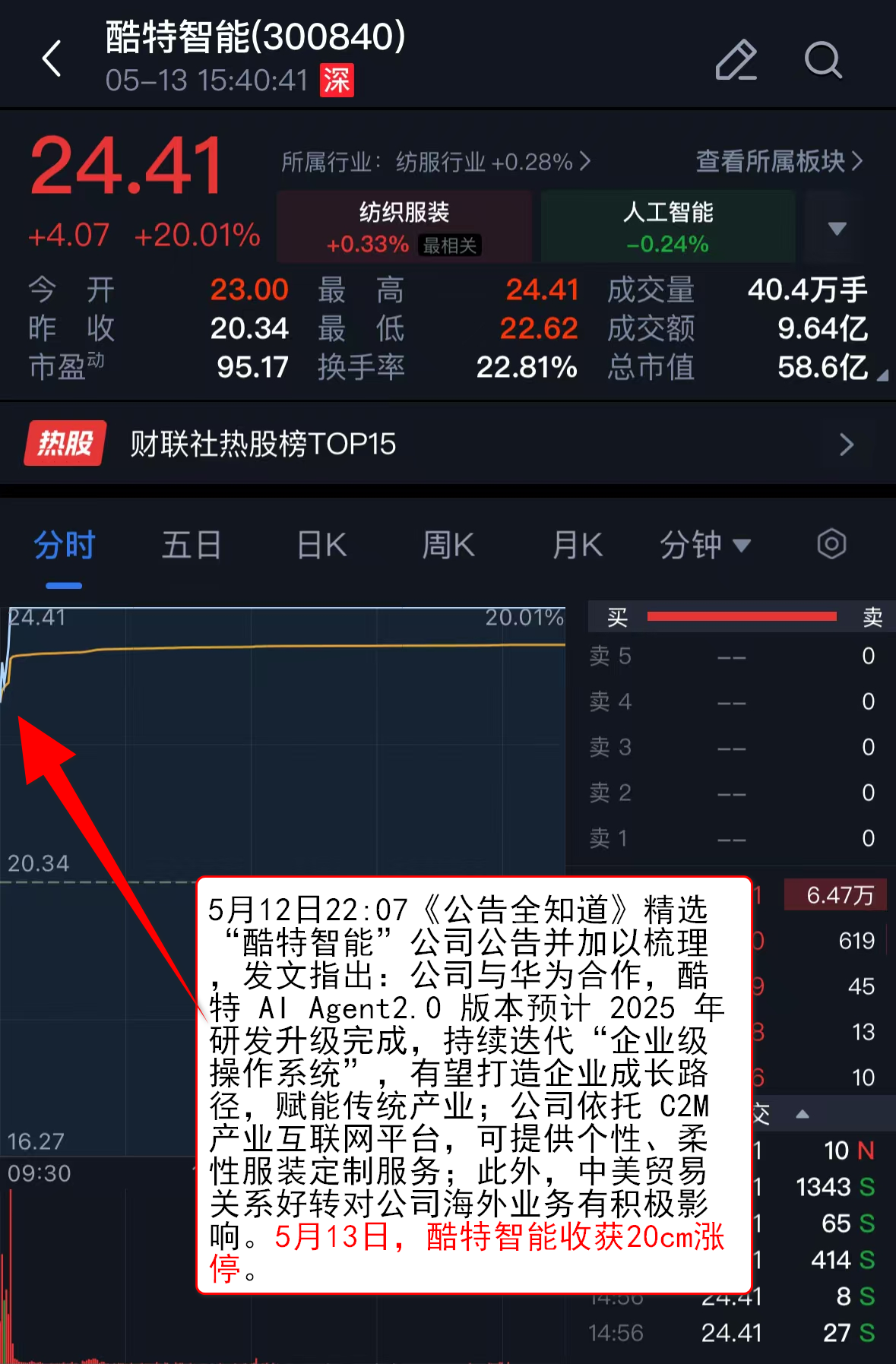The image size is (896, 1364).
Task: Go back using the top-left arrow
Action: coord(52,59)
